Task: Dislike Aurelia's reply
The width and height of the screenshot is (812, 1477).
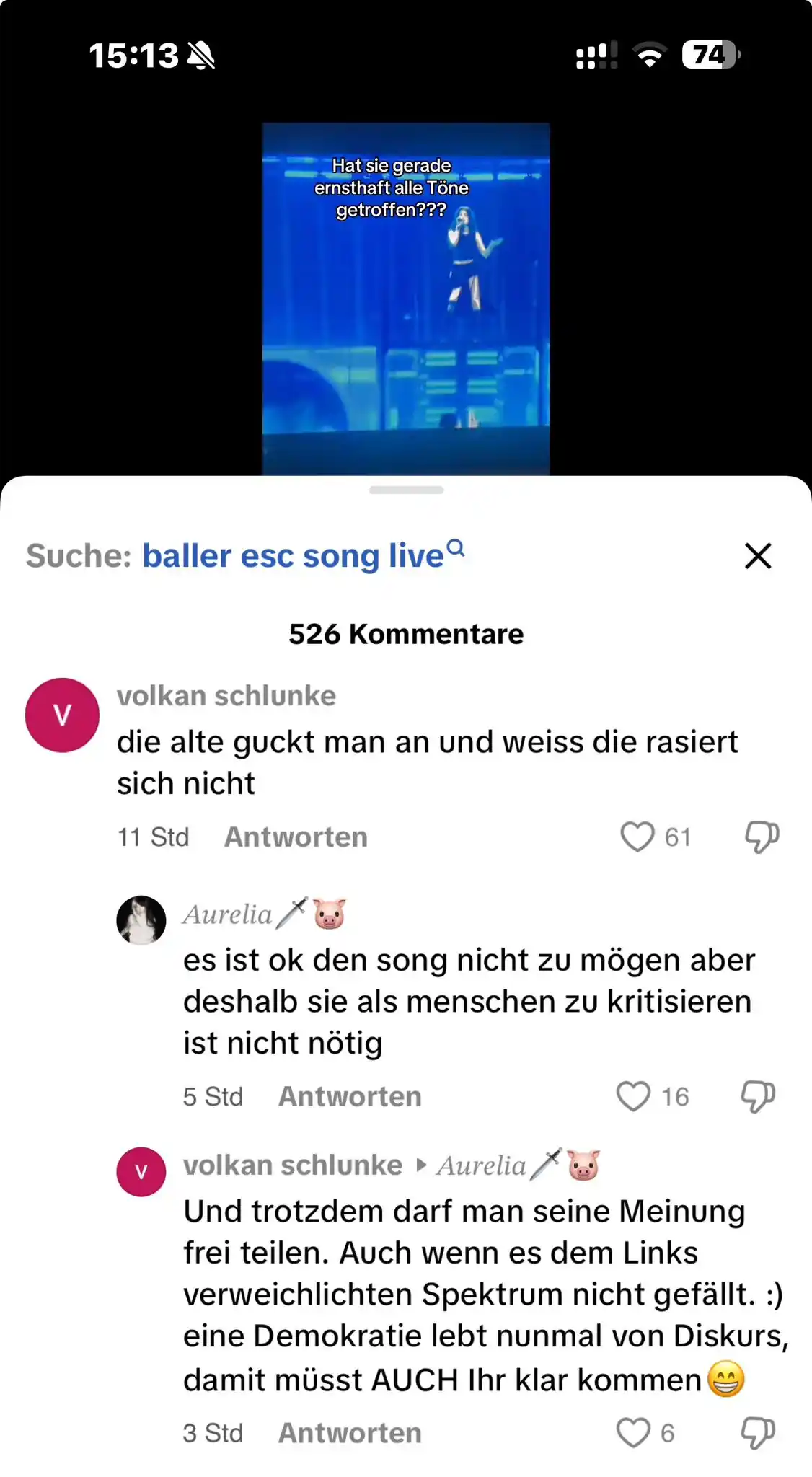Action: 758,1096
